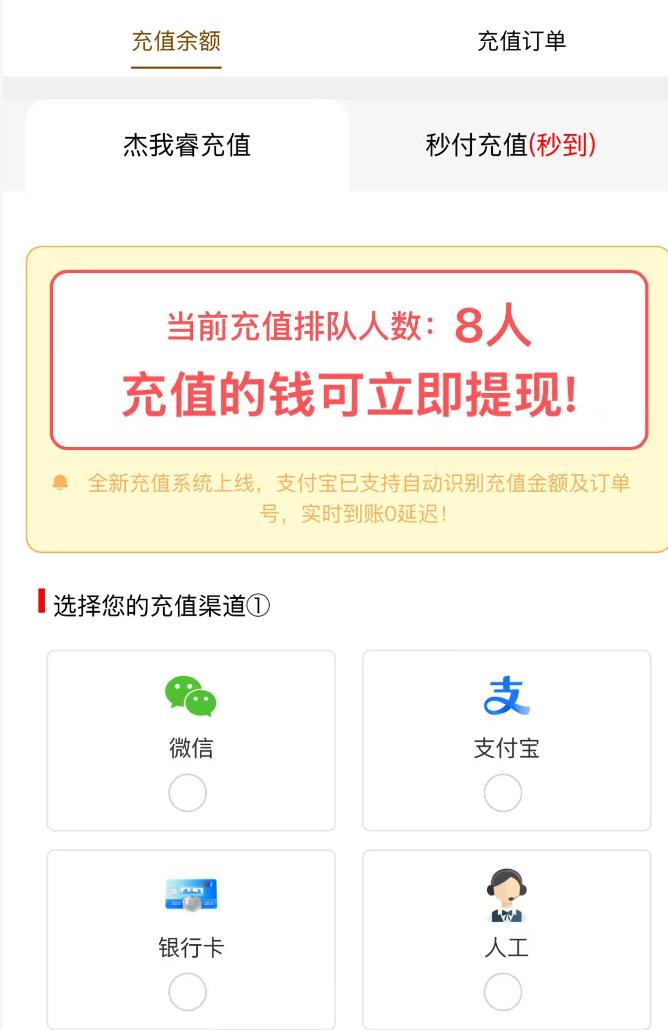Switch to the 充值订单 tab
The height and width of the screenshot is (1030, 668).
521,41
